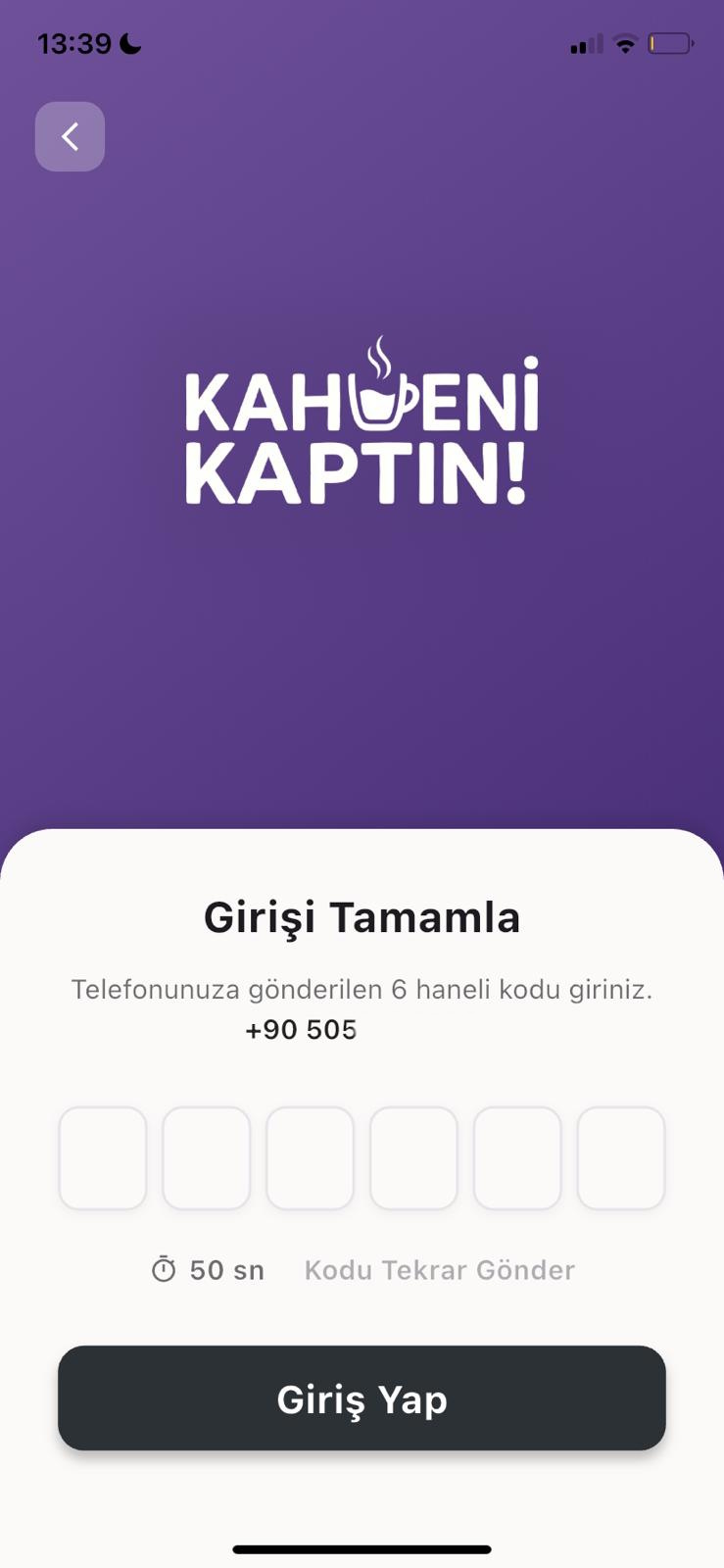
Task: Select the fifth code digit box
Action: (x=517, y=1157)
